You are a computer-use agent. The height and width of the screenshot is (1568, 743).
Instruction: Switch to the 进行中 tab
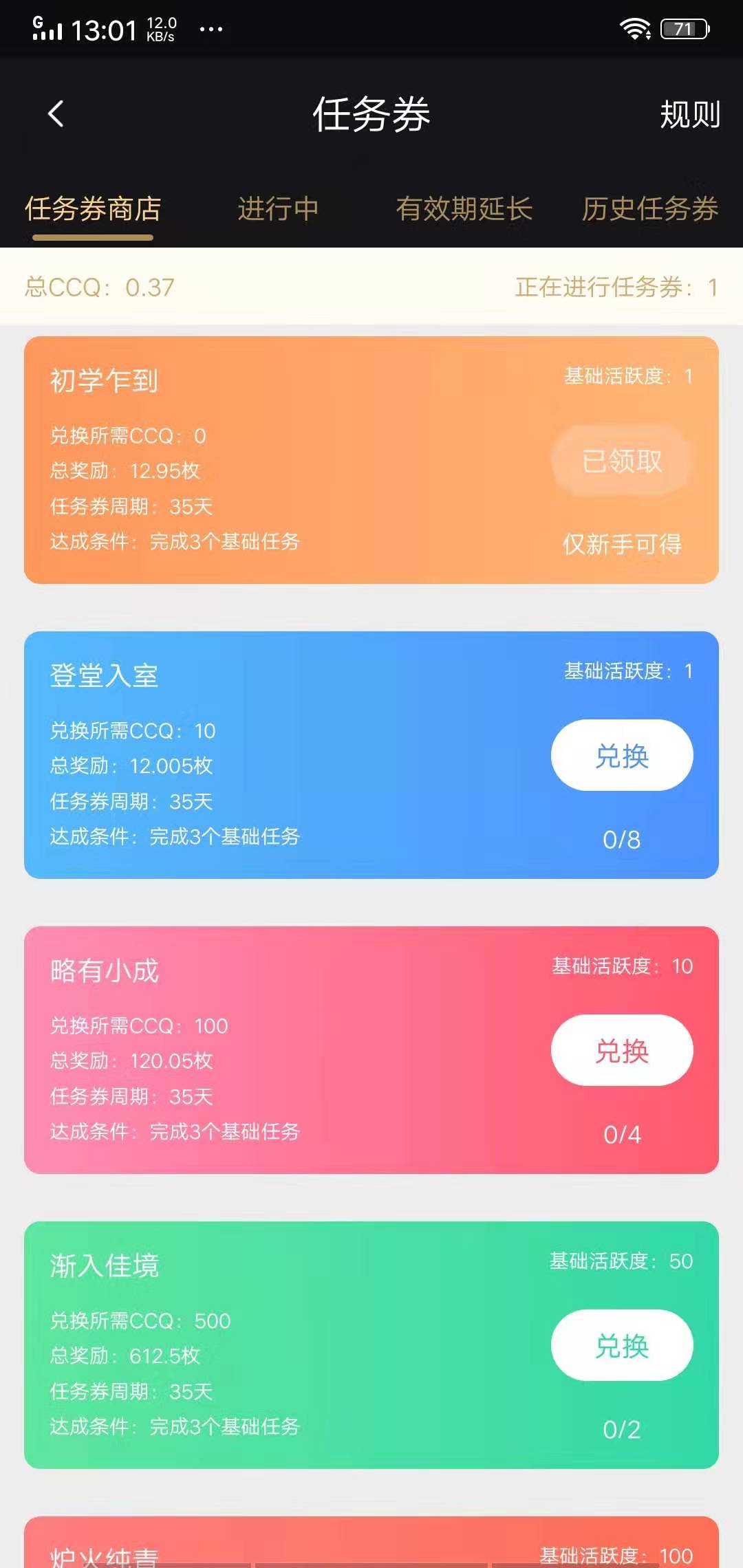tap(279, 210)
